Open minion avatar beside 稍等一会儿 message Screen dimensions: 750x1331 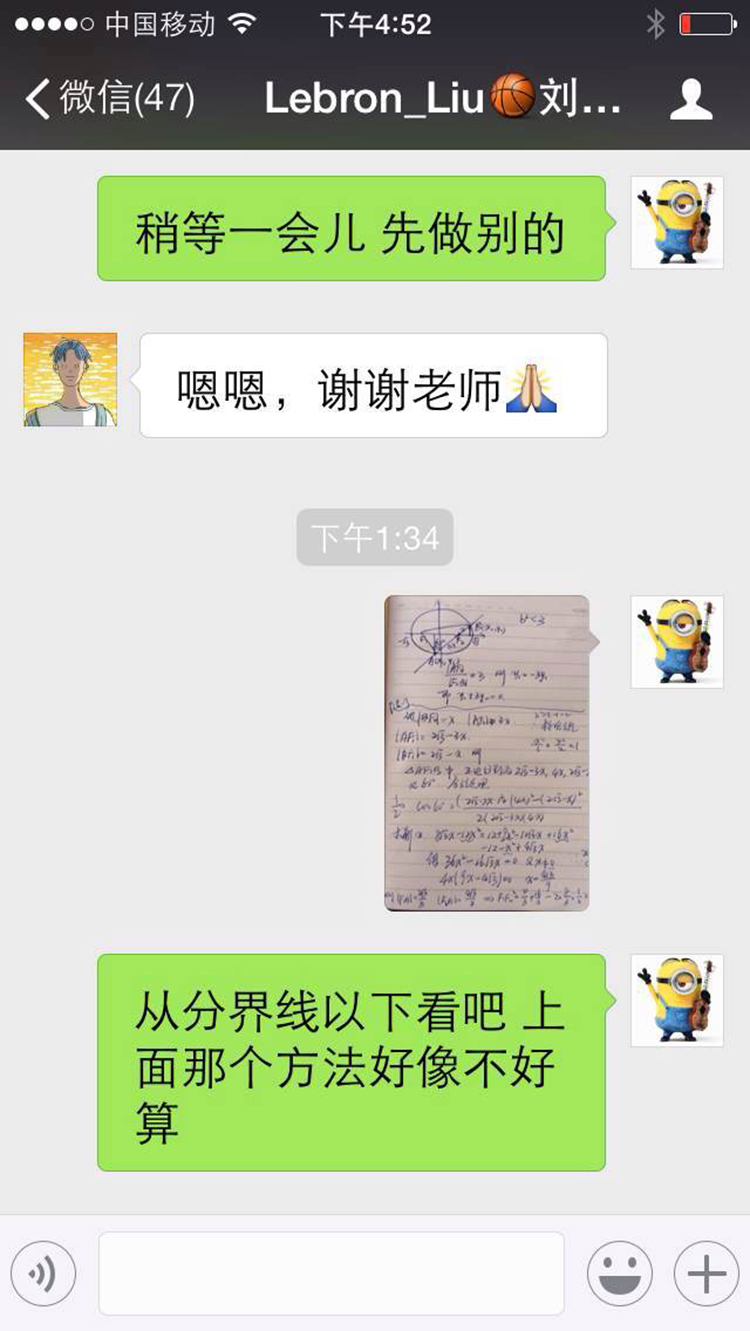677,222
